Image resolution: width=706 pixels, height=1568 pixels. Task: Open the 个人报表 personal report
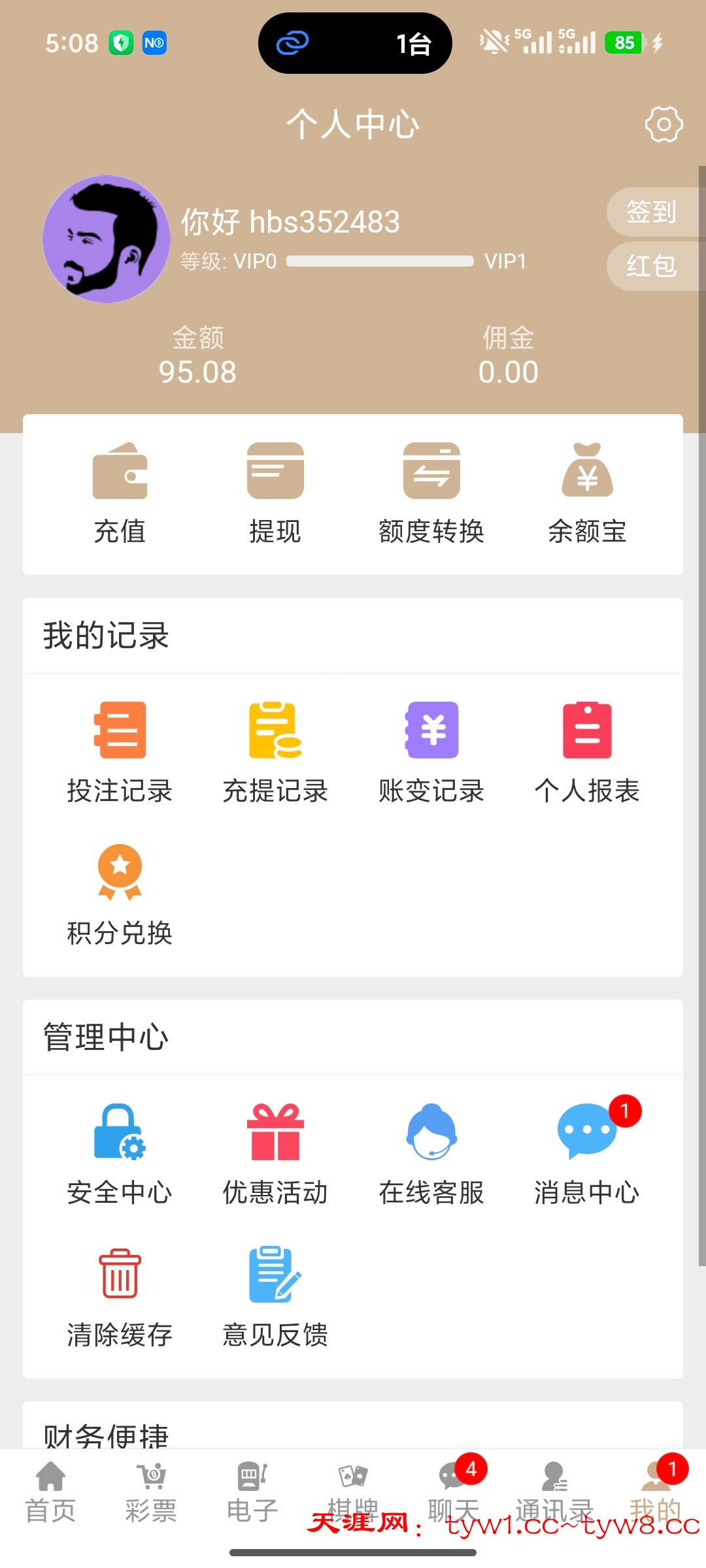click(587, 752)
